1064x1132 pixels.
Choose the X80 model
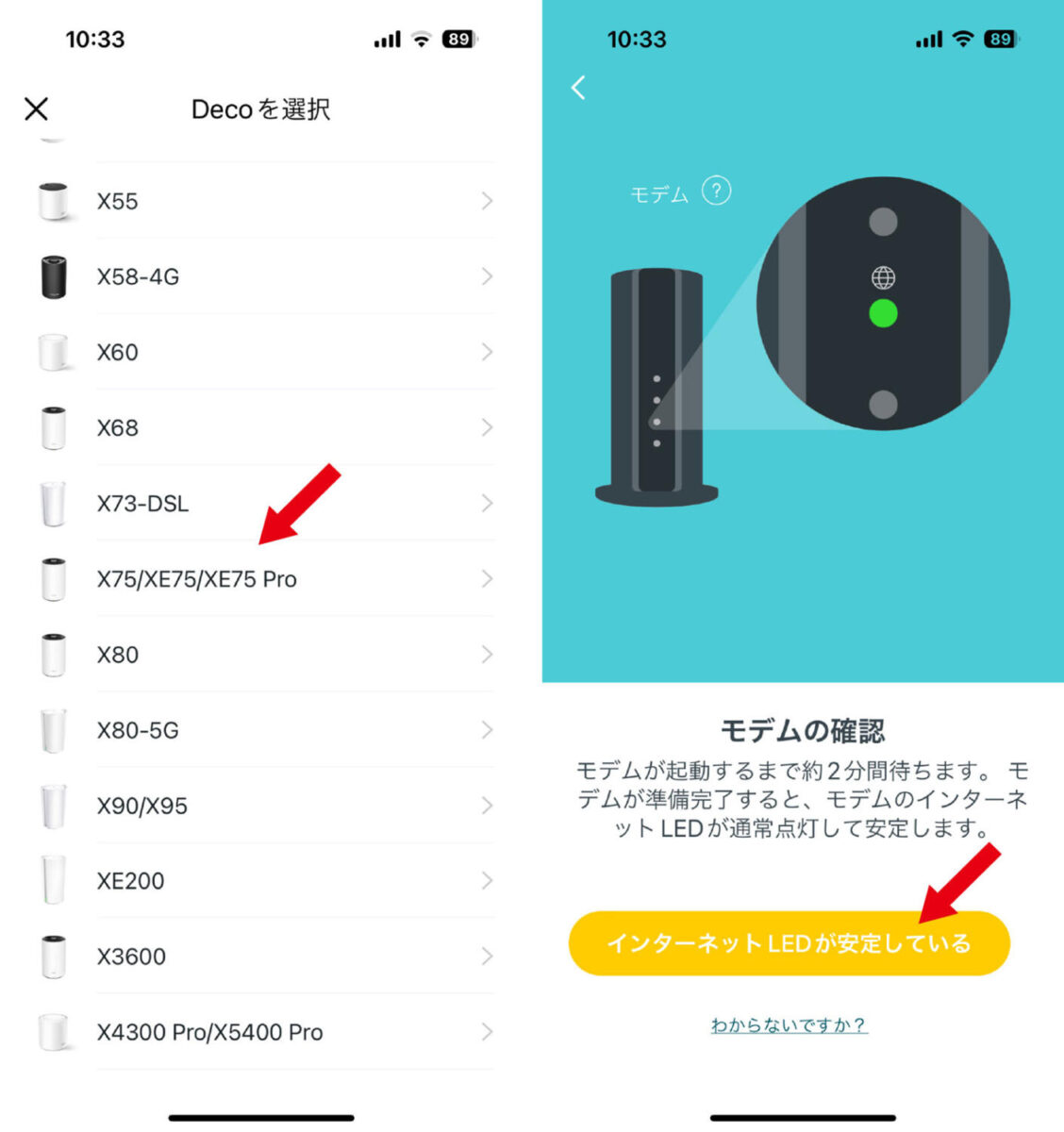click(264, 654)
